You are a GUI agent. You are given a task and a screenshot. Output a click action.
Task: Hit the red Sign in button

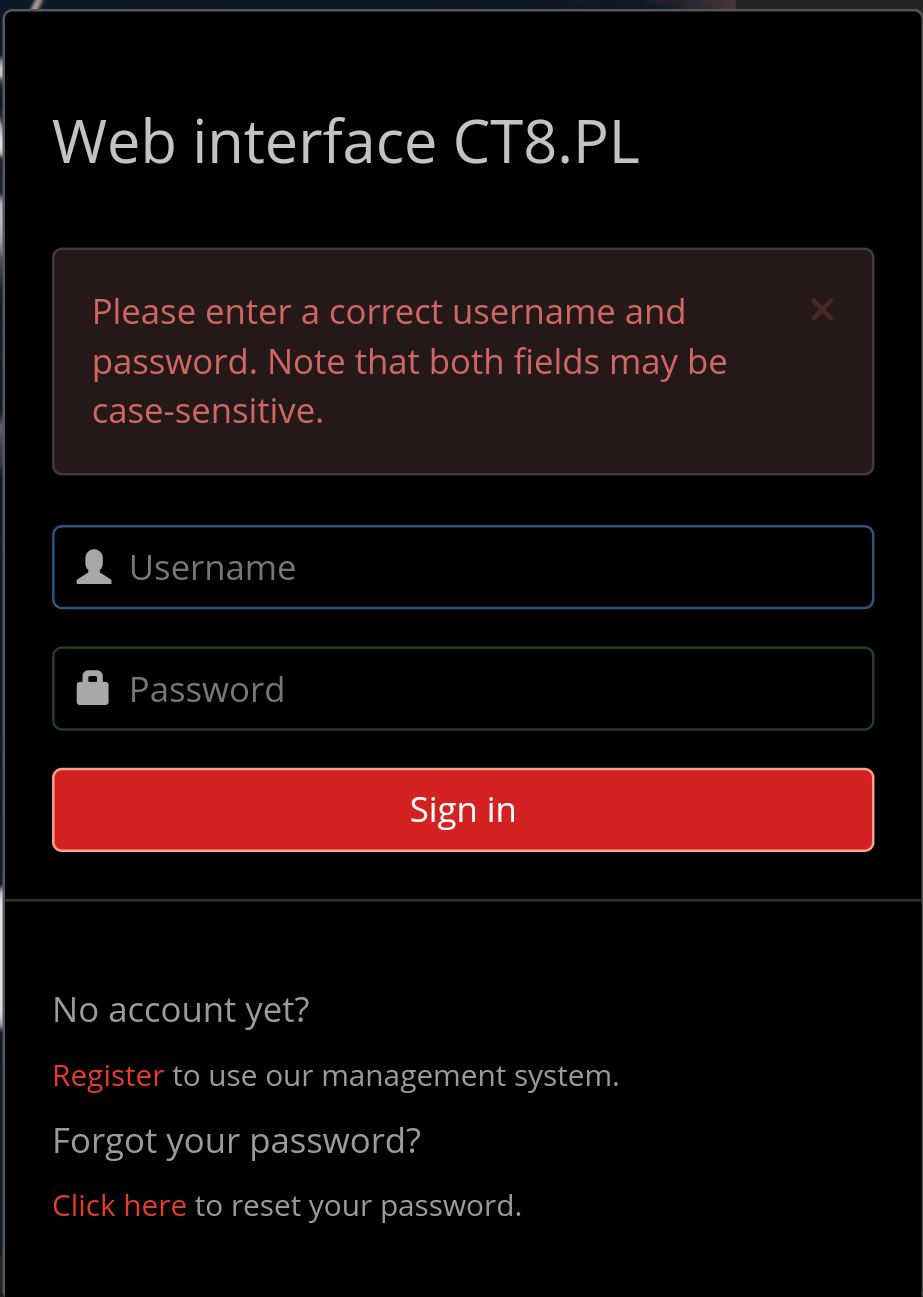point(463,810)
